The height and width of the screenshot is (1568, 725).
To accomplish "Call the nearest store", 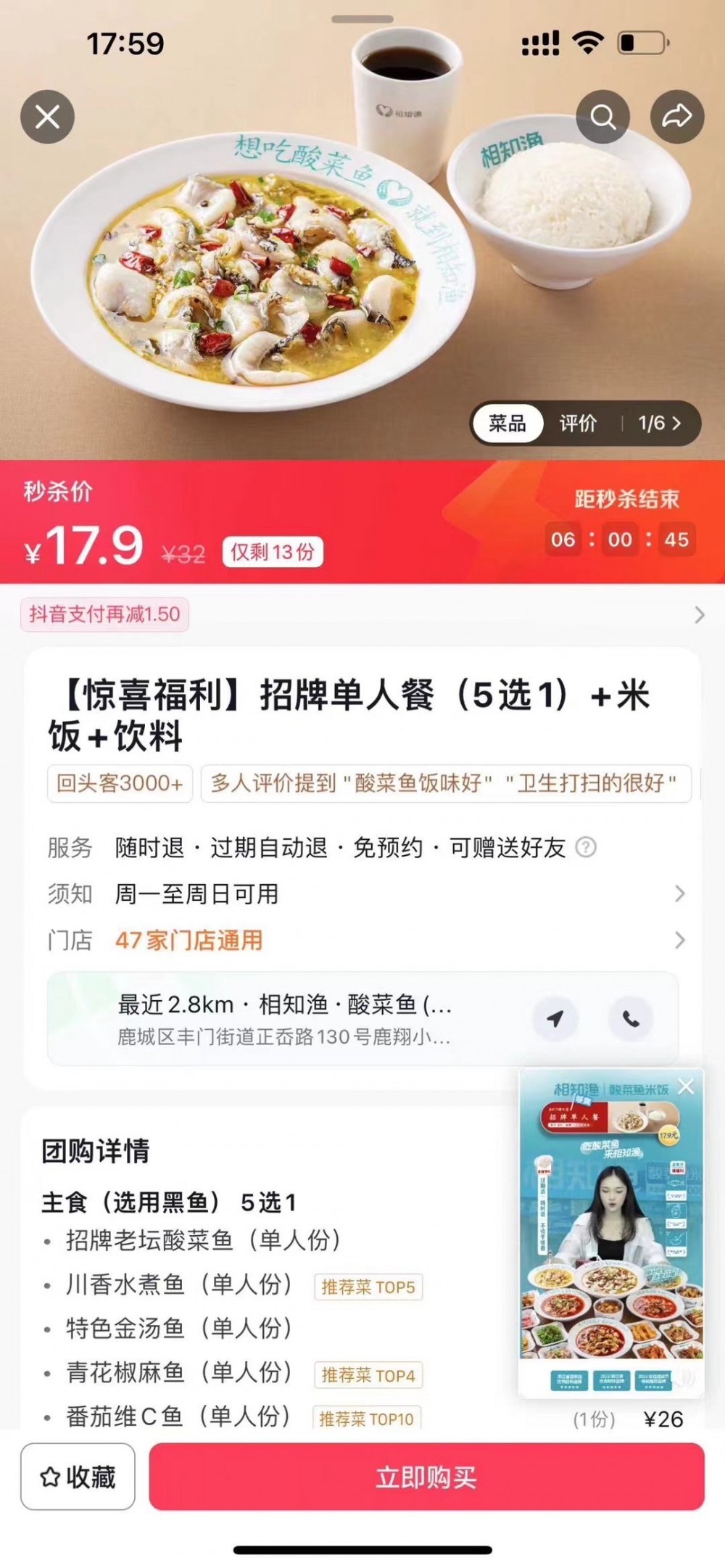I will (x=631, y=1019).
